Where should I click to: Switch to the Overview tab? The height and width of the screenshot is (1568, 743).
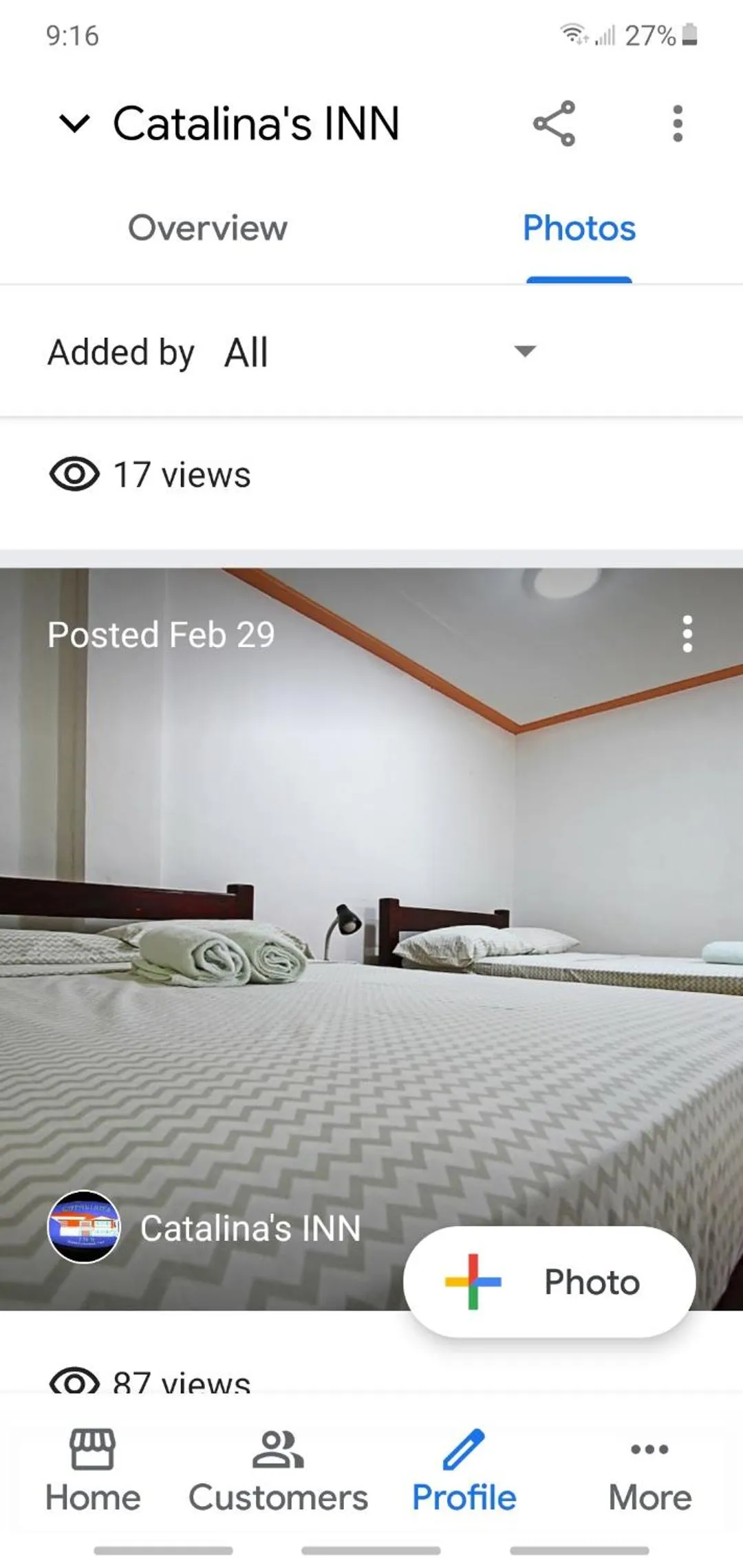[x=207, y=229]
